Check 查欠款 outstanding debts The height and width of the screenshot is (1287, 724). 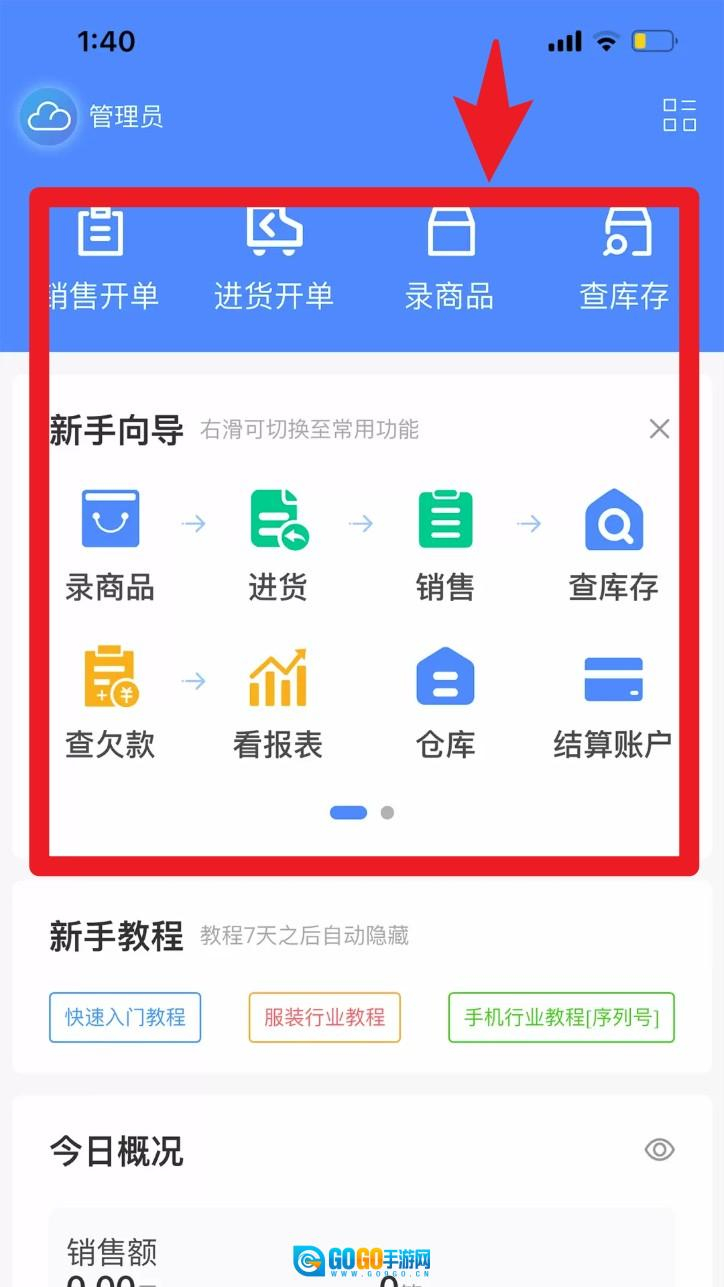pos(110,702)
